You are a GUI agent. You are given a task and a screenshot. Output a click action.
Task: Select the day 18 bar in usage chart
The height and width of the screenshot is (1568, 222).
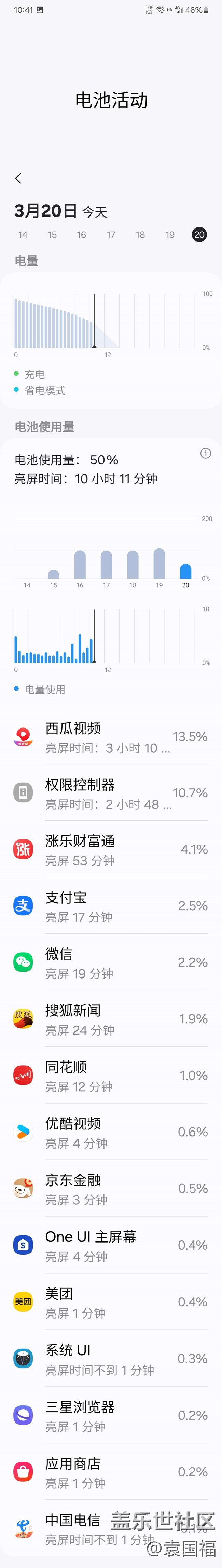pyautogui.click(x=133, y=564)
